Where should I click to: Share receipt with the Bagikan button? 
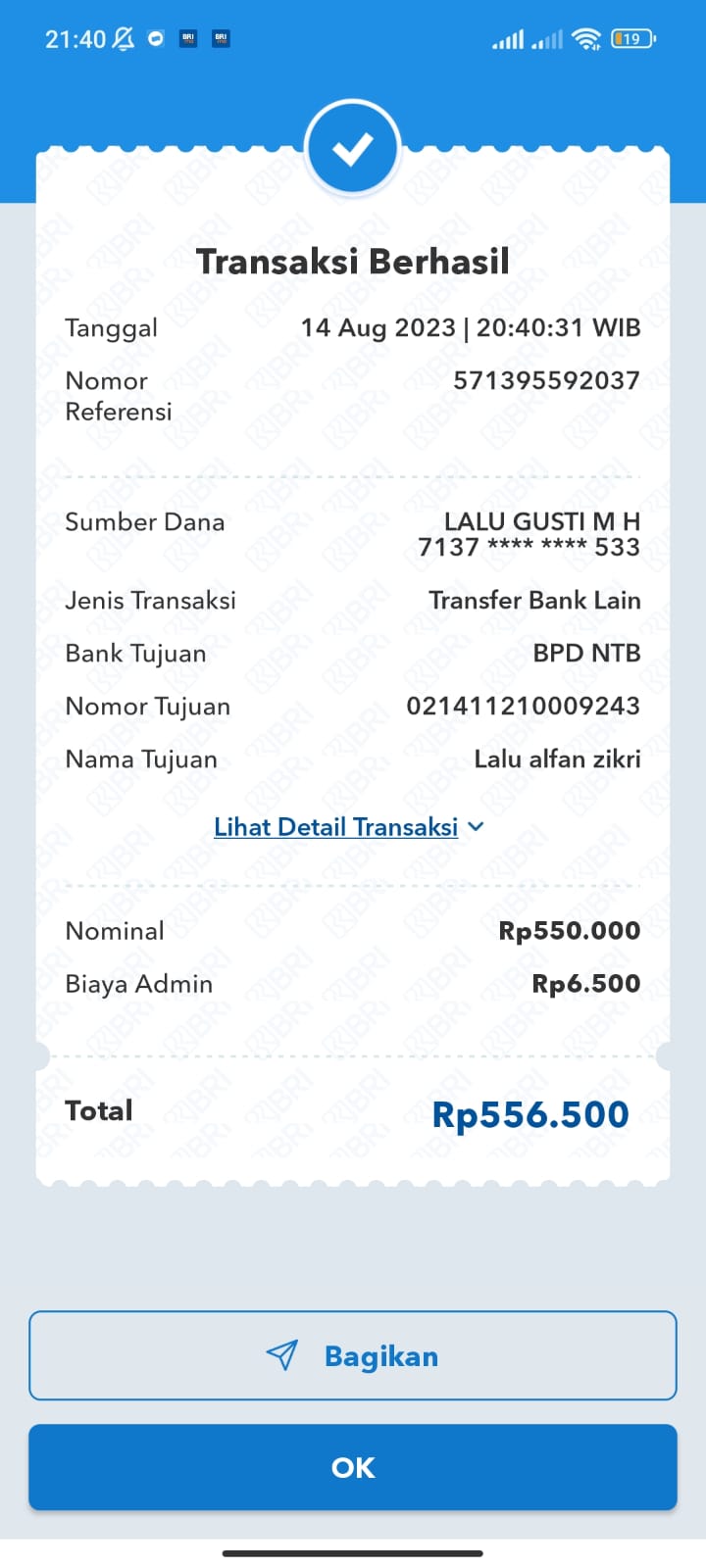[x=353, y=1355]
